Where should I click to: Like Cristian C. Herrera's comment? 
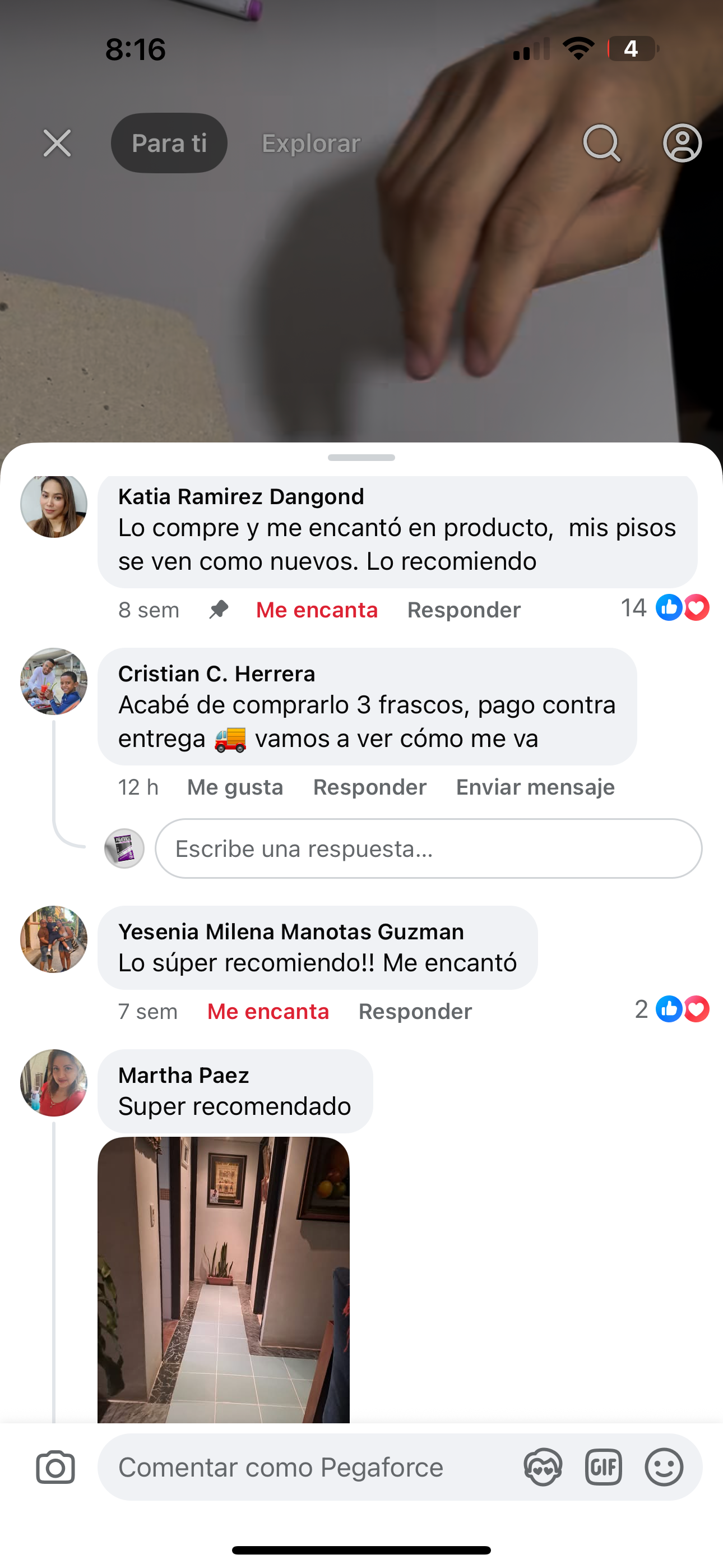click(x=235, y=787)
